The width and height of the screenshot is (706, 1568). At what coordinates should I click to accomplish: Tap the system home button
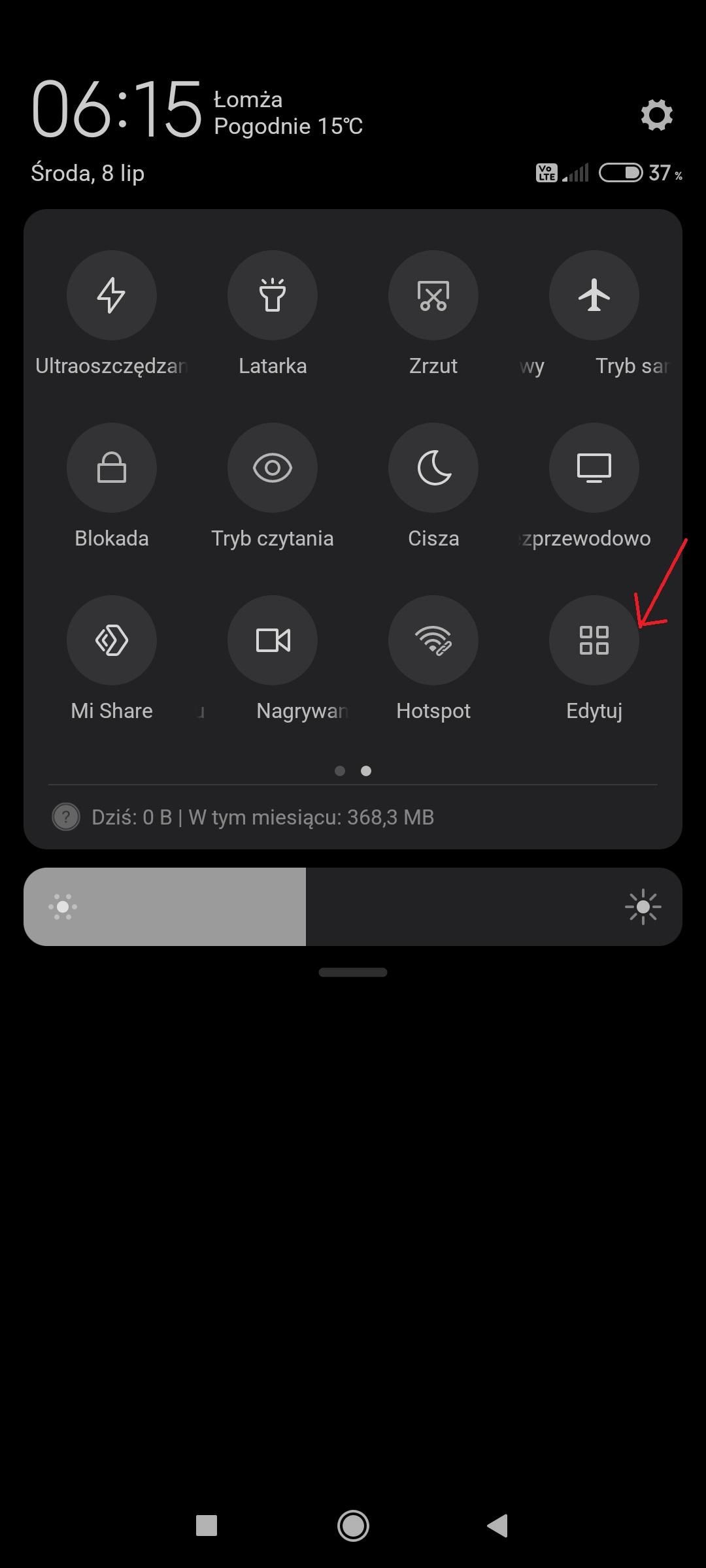(353, 1526)
